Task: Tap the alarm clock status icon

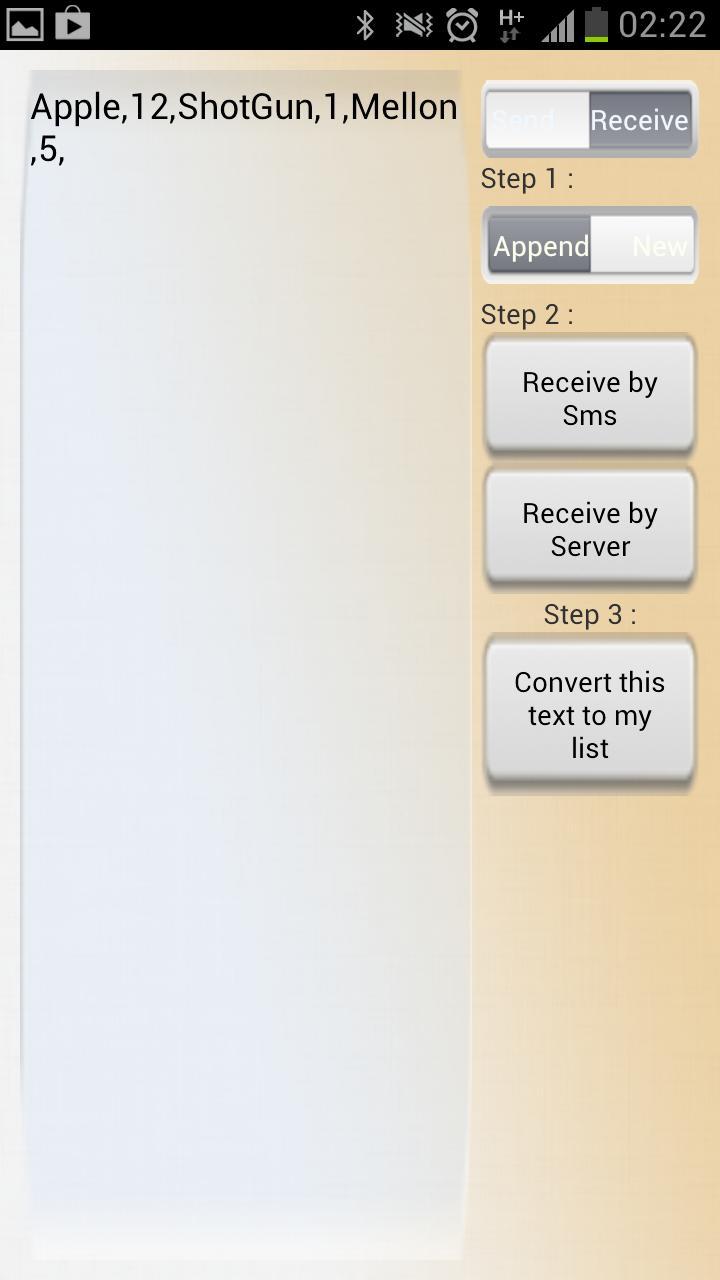Action: pos(462,22)
